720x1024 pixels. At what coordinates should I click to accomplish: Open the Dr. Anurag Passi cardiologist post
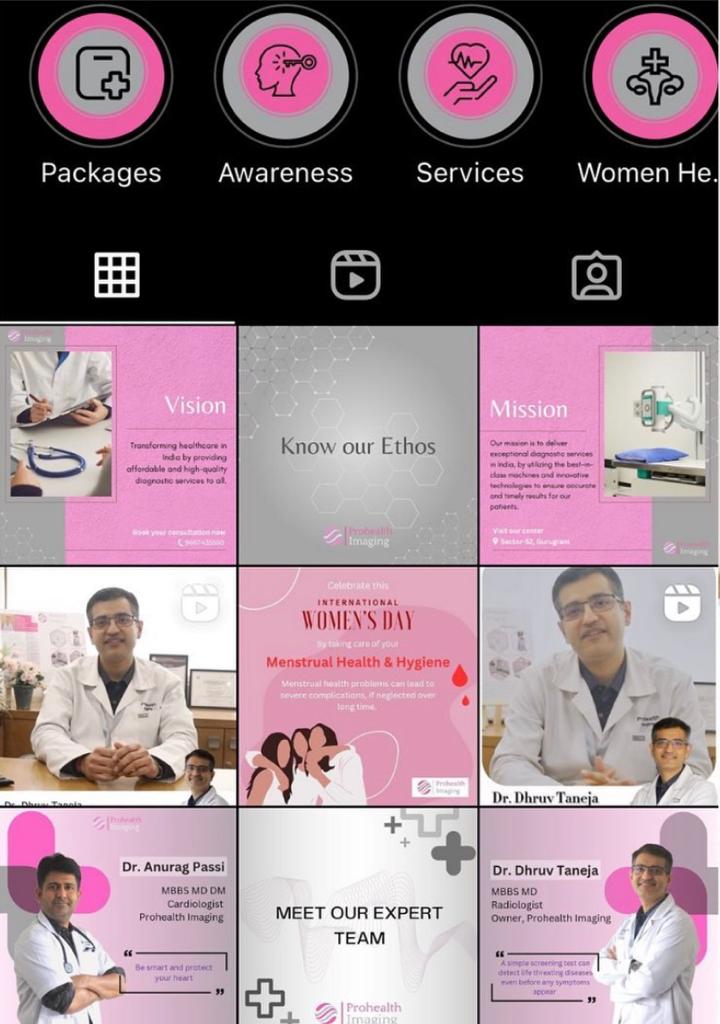pos(118,915)
